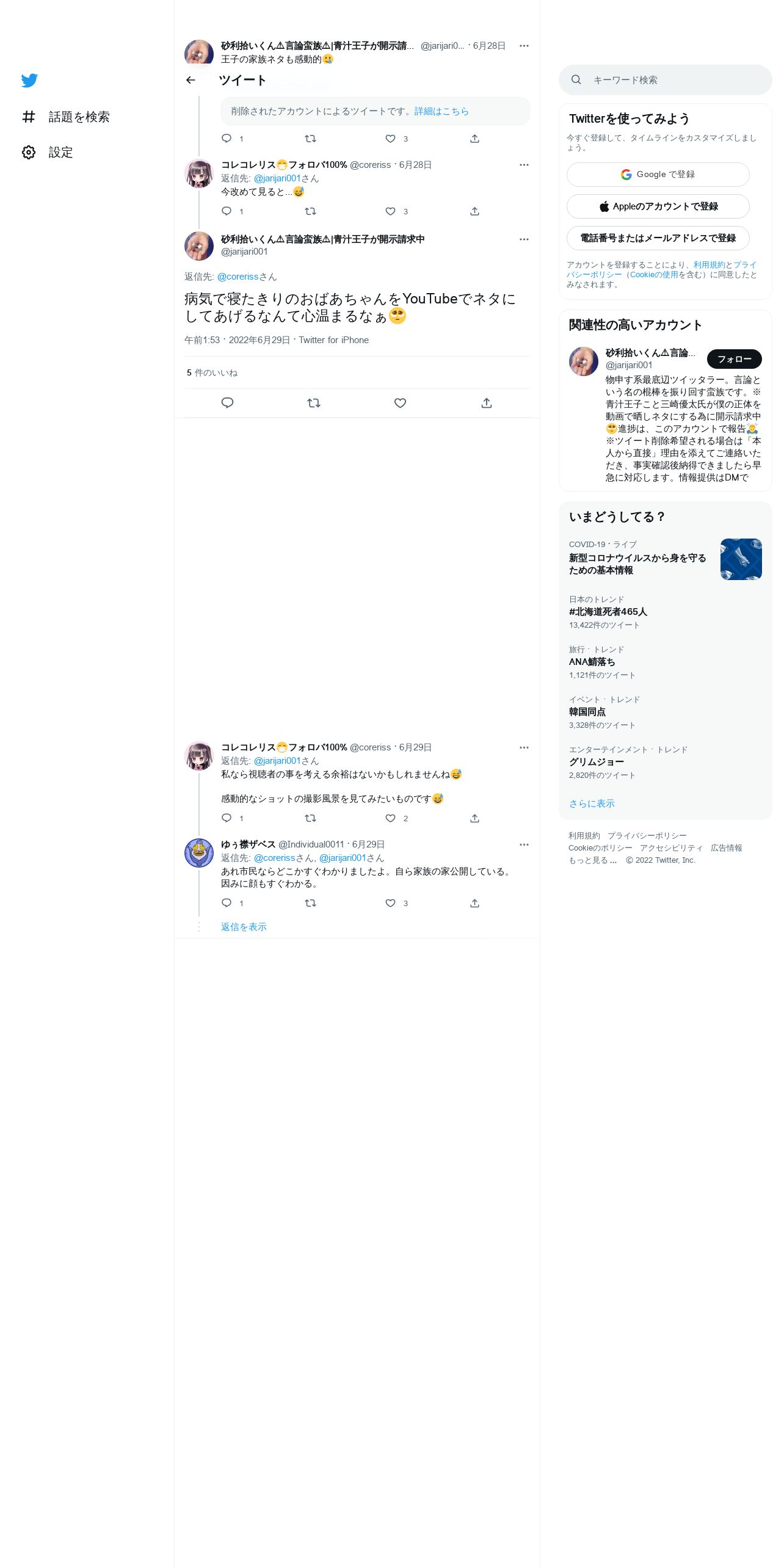Open 話題を検索 explore page

66,117
